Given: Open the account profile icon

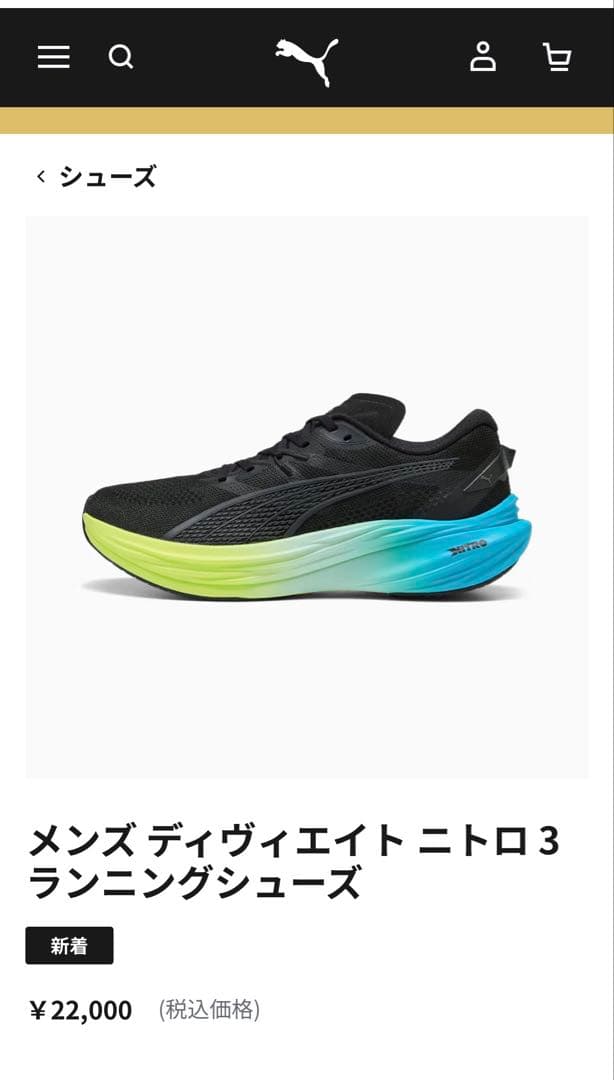Looking at the screenshot, I should 483,57.
